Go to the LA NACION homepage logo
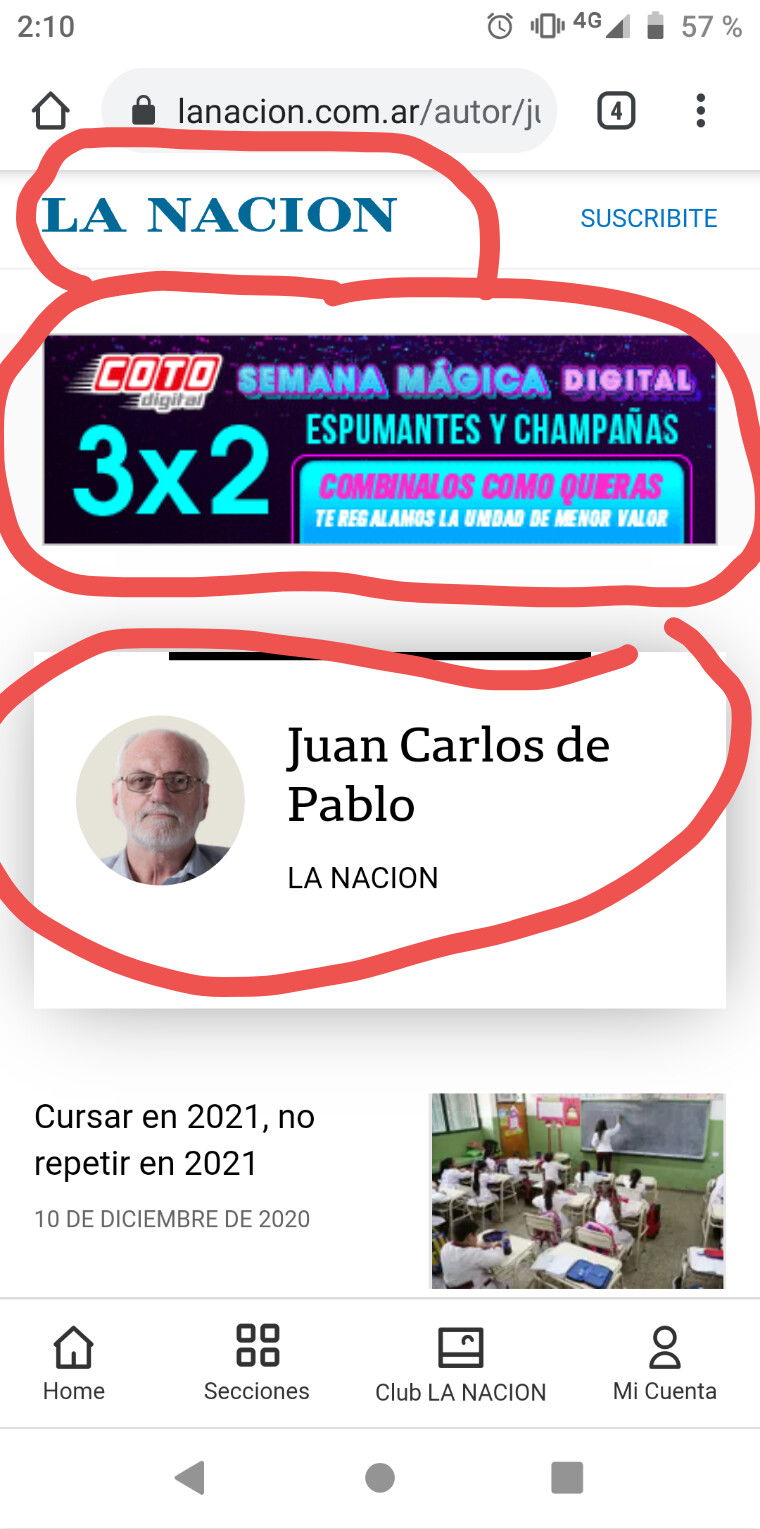This screenshot has height=1529, width=760. (x=219, y=216)
